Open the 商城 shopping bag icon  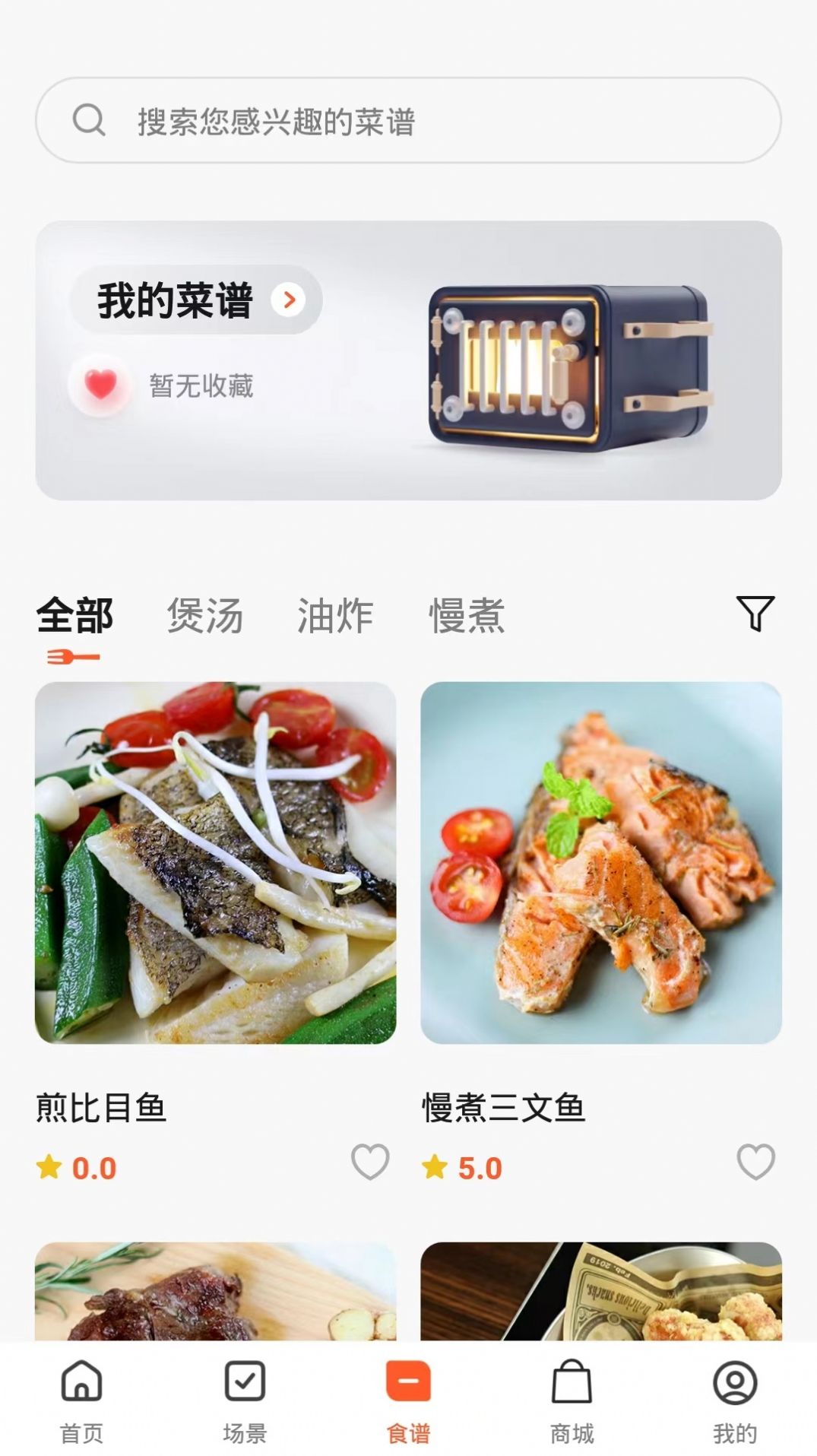click(572, 1388)
